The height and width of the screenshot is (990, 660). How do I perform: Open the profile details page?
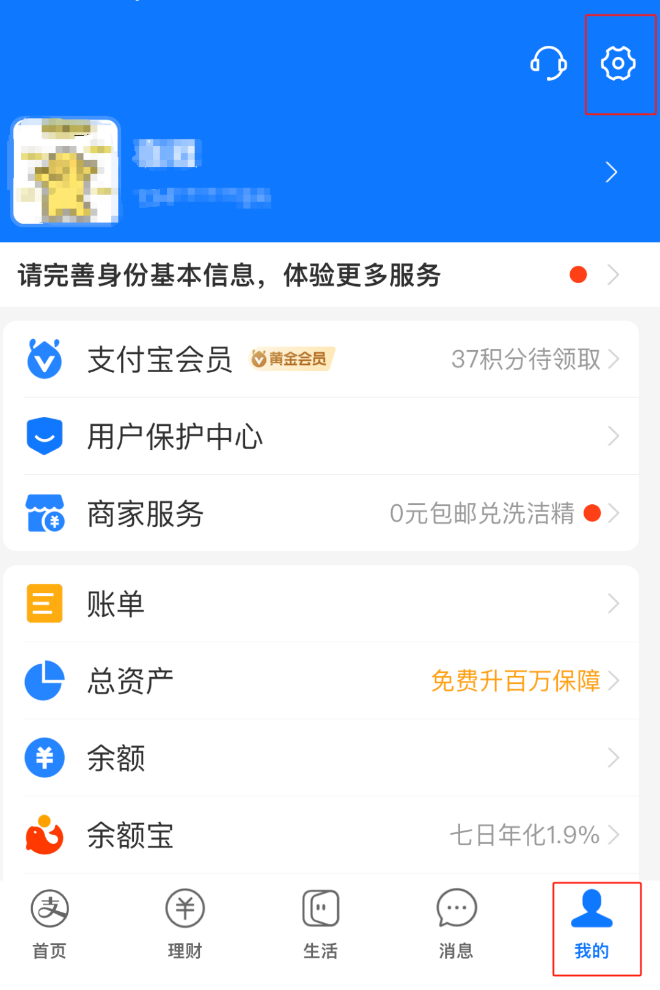(x=610, y=173)
